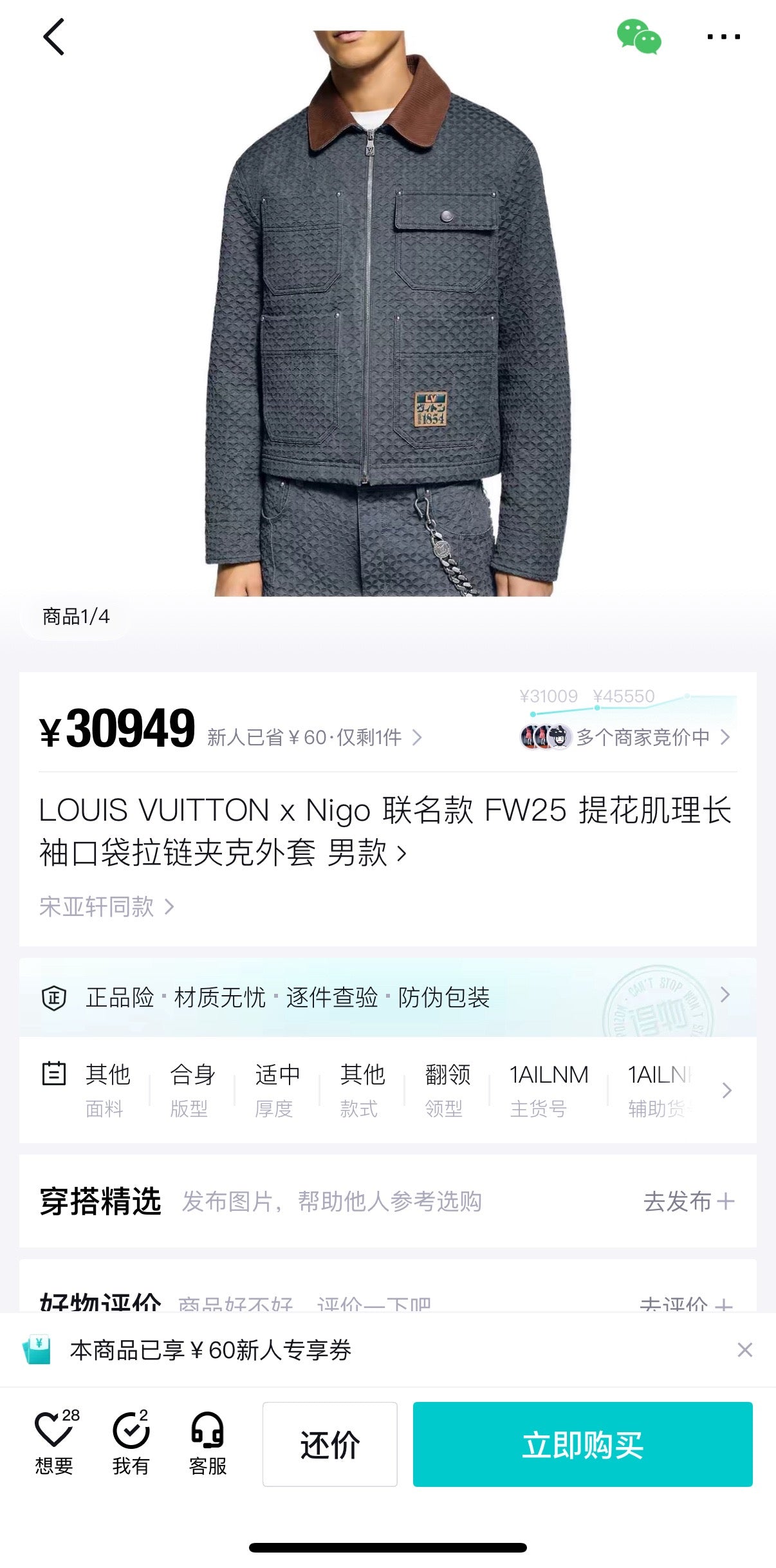Image resolution: width=776 pixels, height=1568 pixels.
Task: Share the product via the WeChat icon
Action: tap(638, 37)
